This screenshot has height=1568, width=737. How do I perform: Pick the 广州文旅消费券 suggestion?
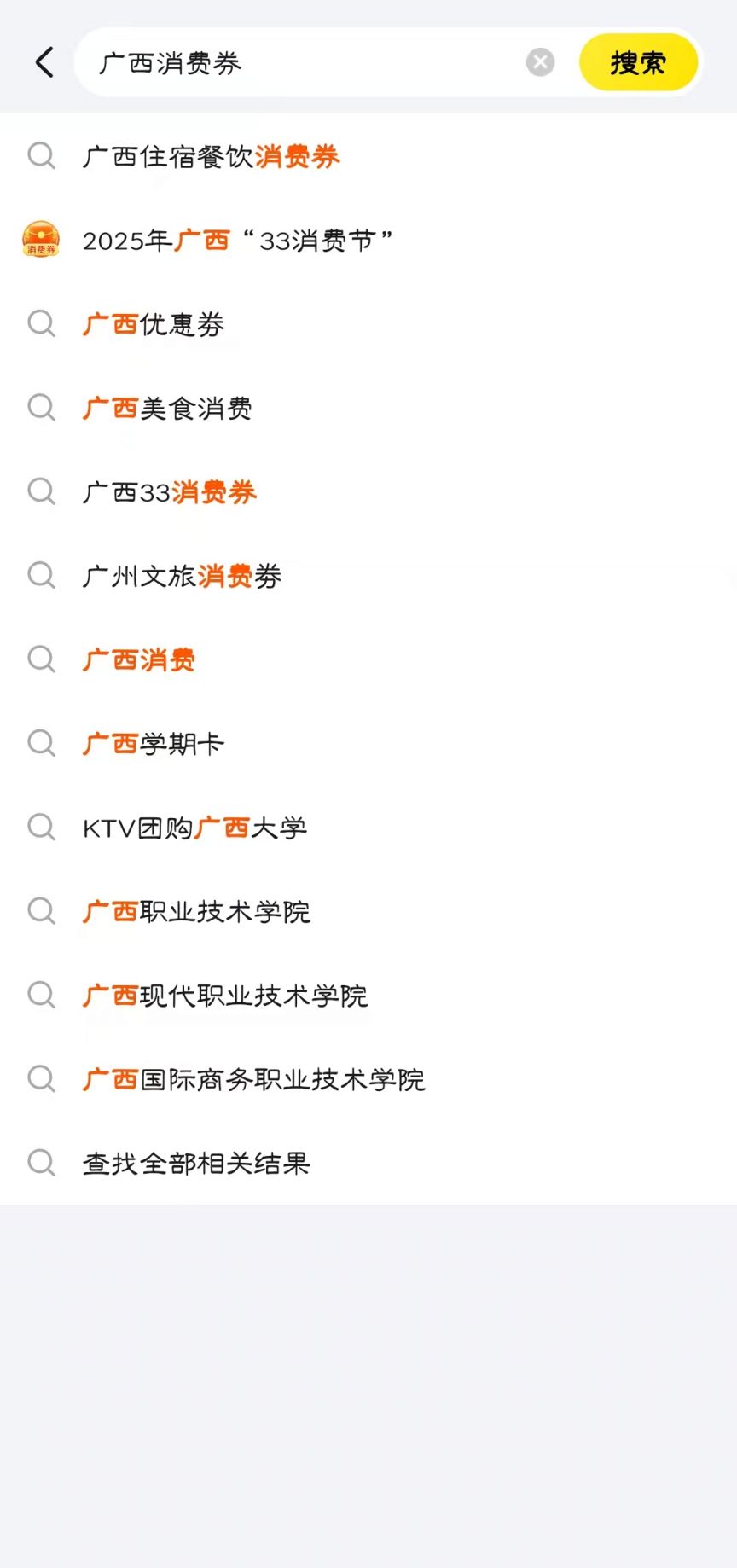tap(182, 576)
